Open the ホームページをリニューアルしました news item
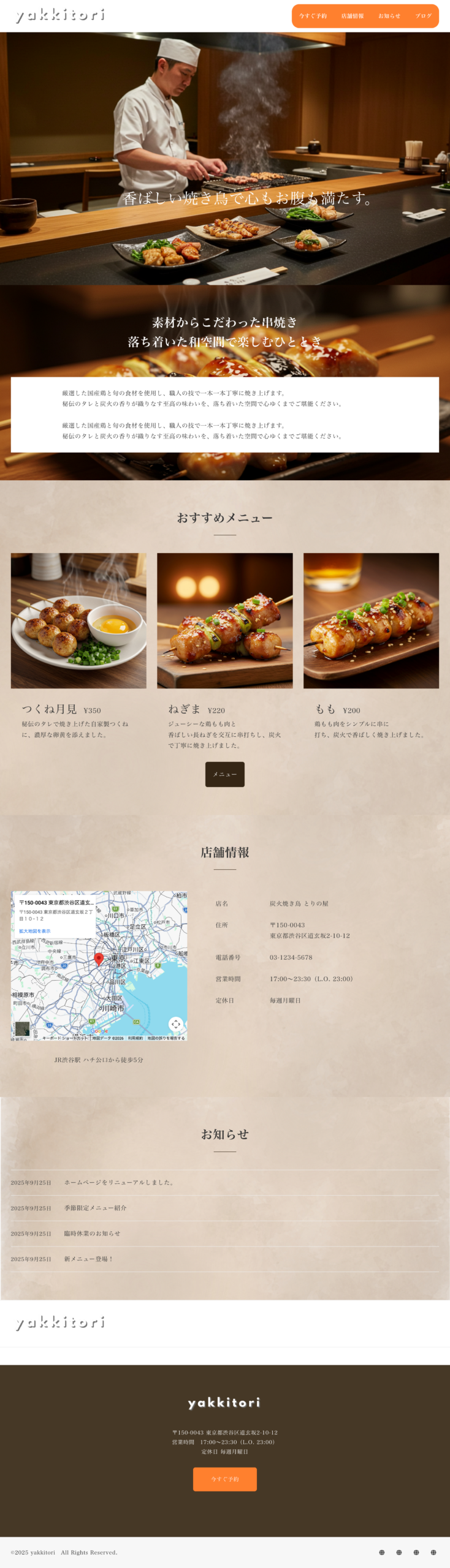The height and width of the screenshot is (1568, 450). [120, 1182]
